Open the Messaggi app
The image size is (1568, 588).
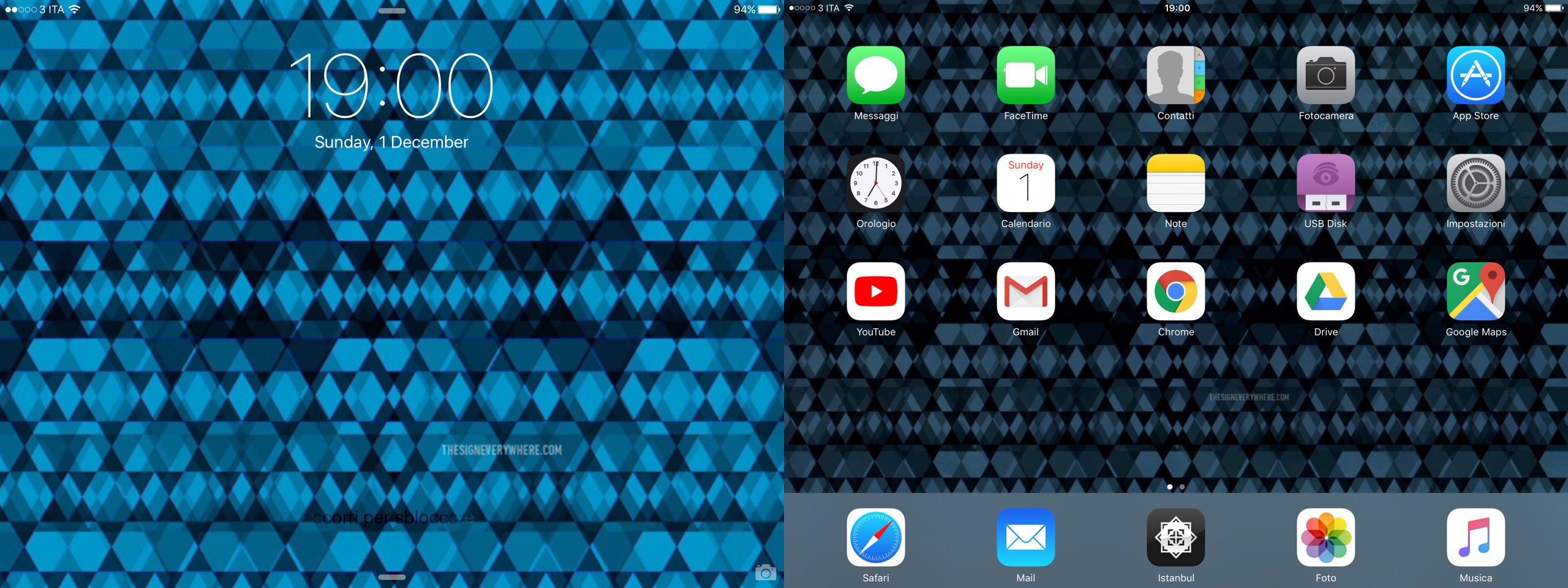(x=876, y=75)
